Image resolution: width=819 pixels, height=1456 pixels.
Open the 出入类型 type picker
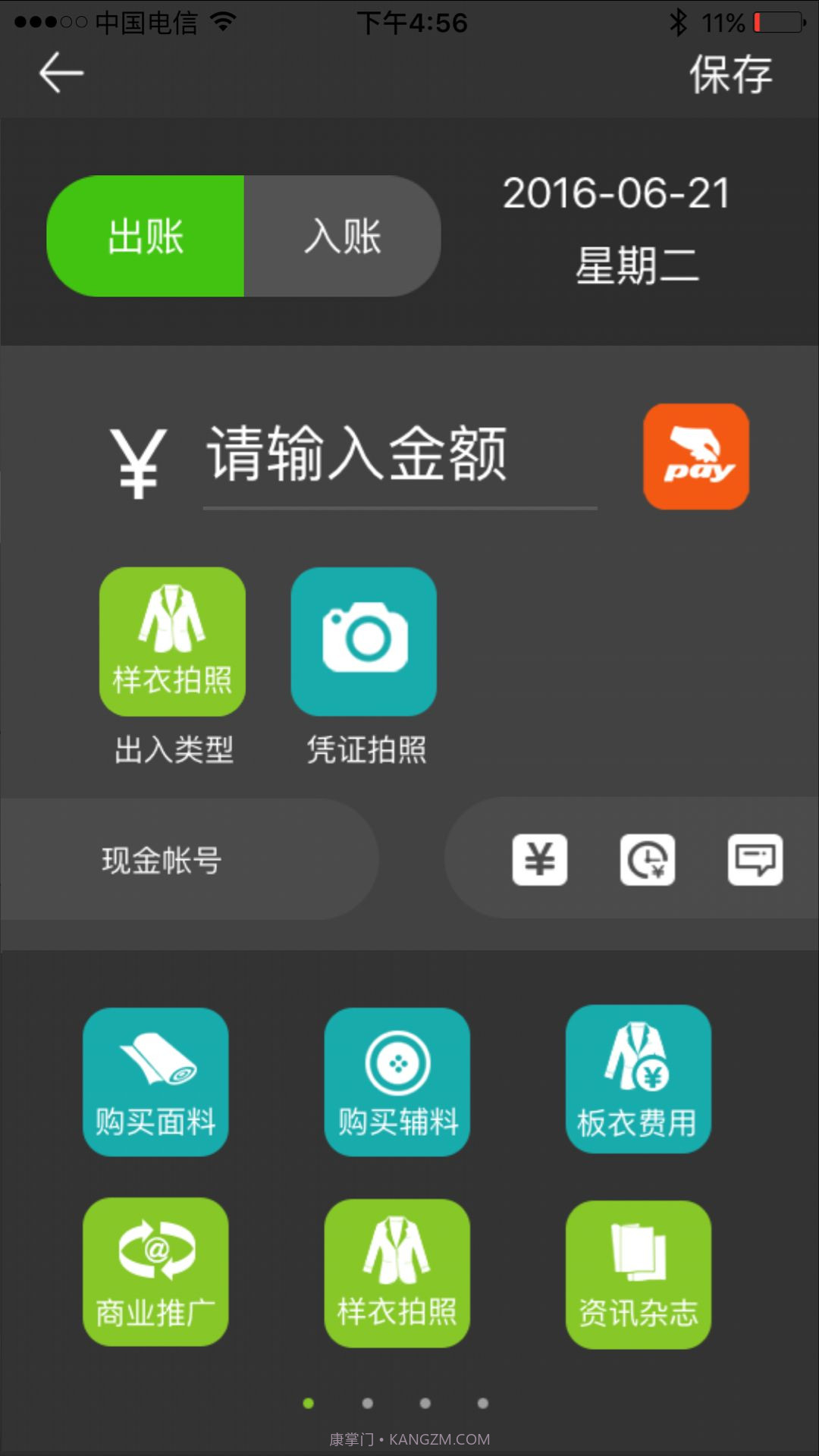pos(171,641)
